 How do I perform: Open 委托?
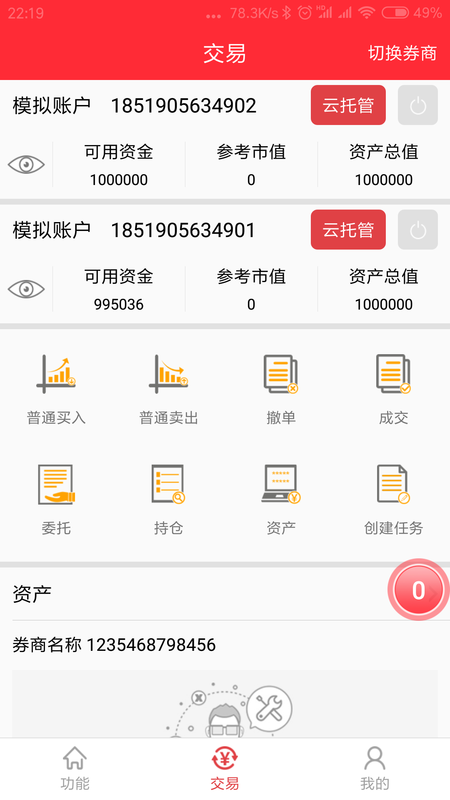(56, 499)
